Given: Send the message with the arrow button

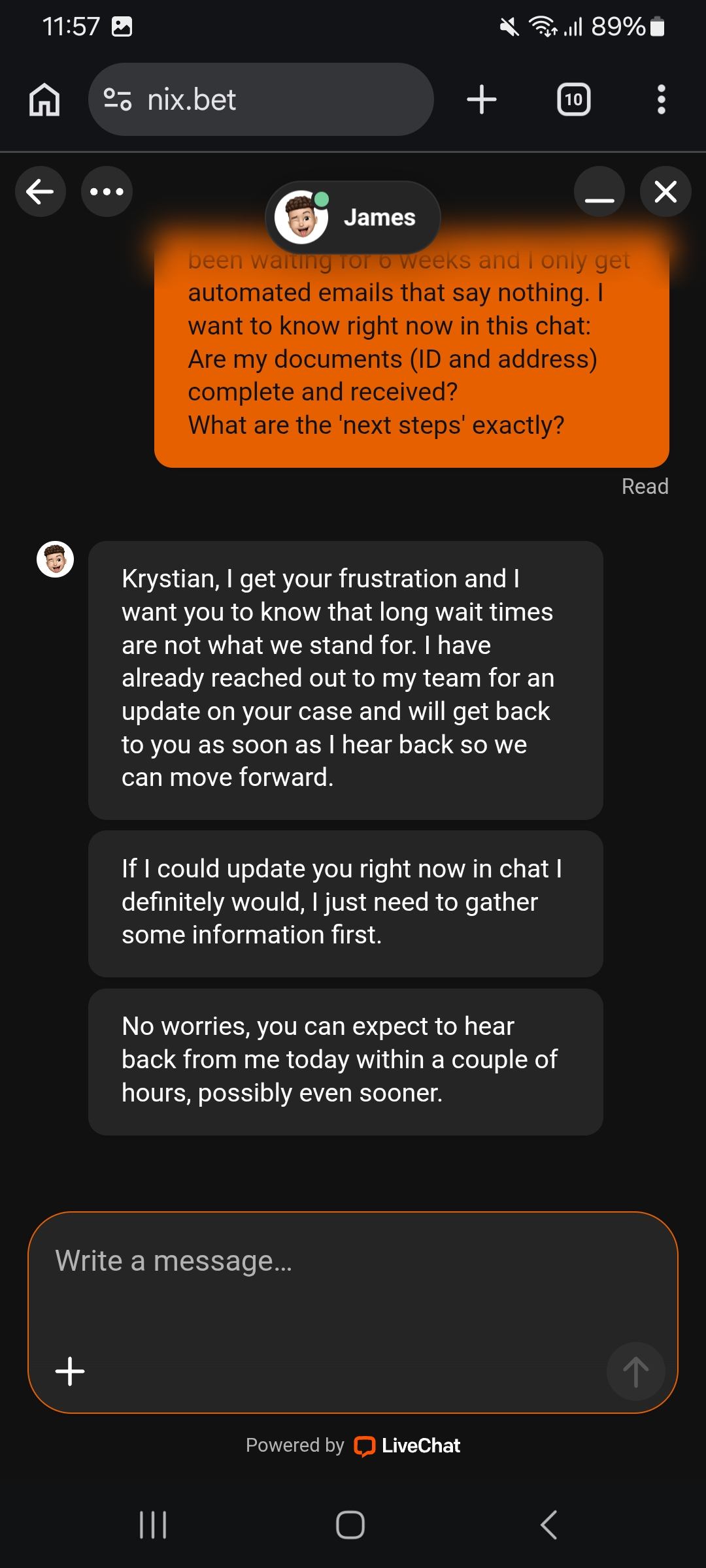Looking at the screenshot, I should pyautogui.click(x=635, y=1371).
